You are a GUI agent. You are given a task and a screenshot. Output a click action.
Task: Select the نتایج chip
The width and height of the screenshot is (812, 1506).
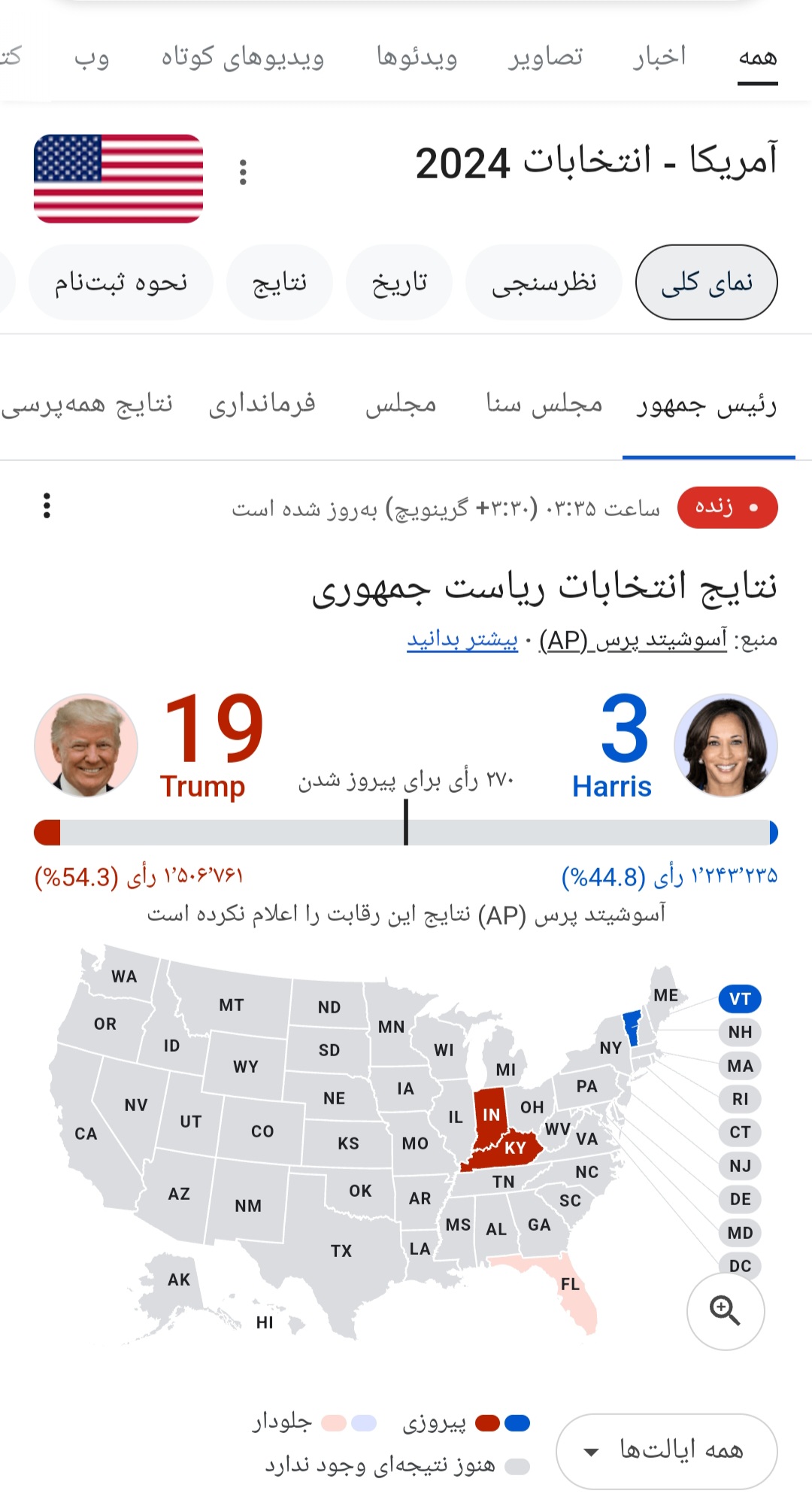(x=280, y=282)
